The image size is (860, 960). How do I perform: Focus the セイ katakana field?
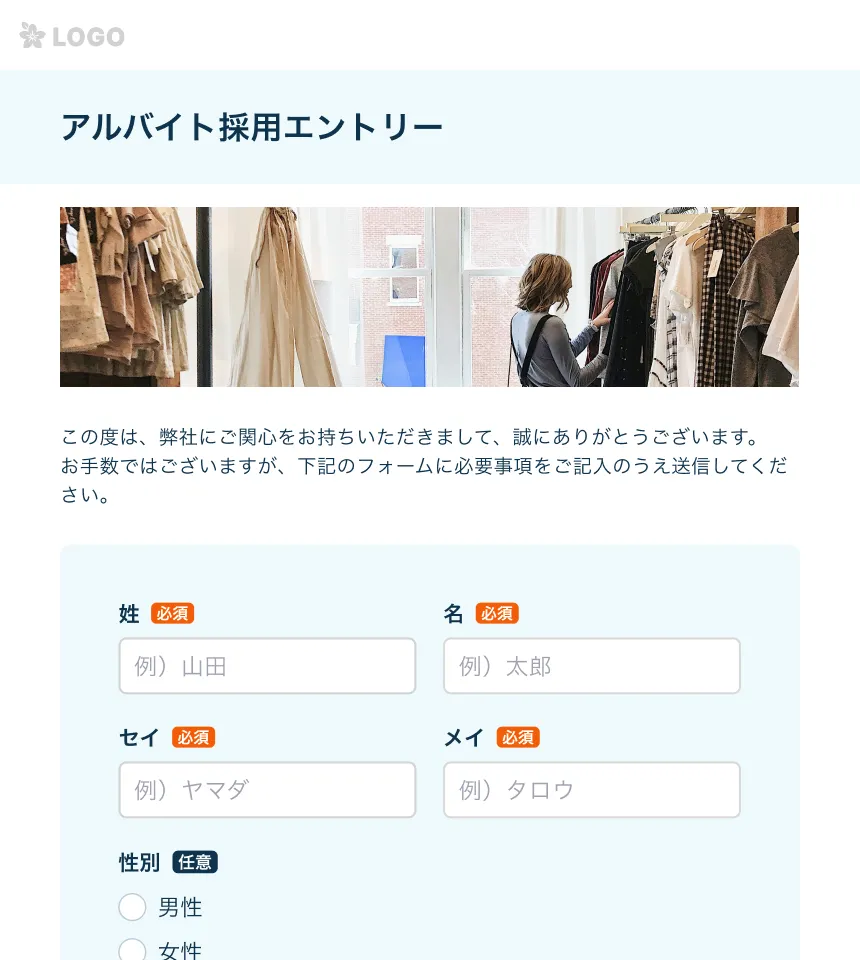click(x=267, y=790)
